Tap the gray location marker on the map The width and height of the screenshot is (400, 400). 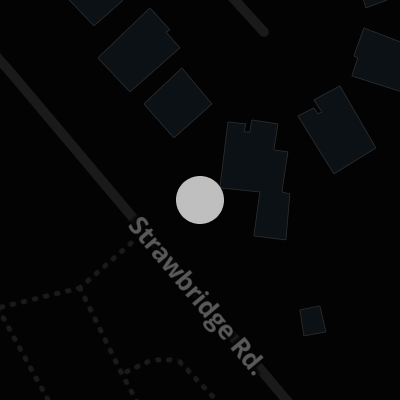pos(200,200)
